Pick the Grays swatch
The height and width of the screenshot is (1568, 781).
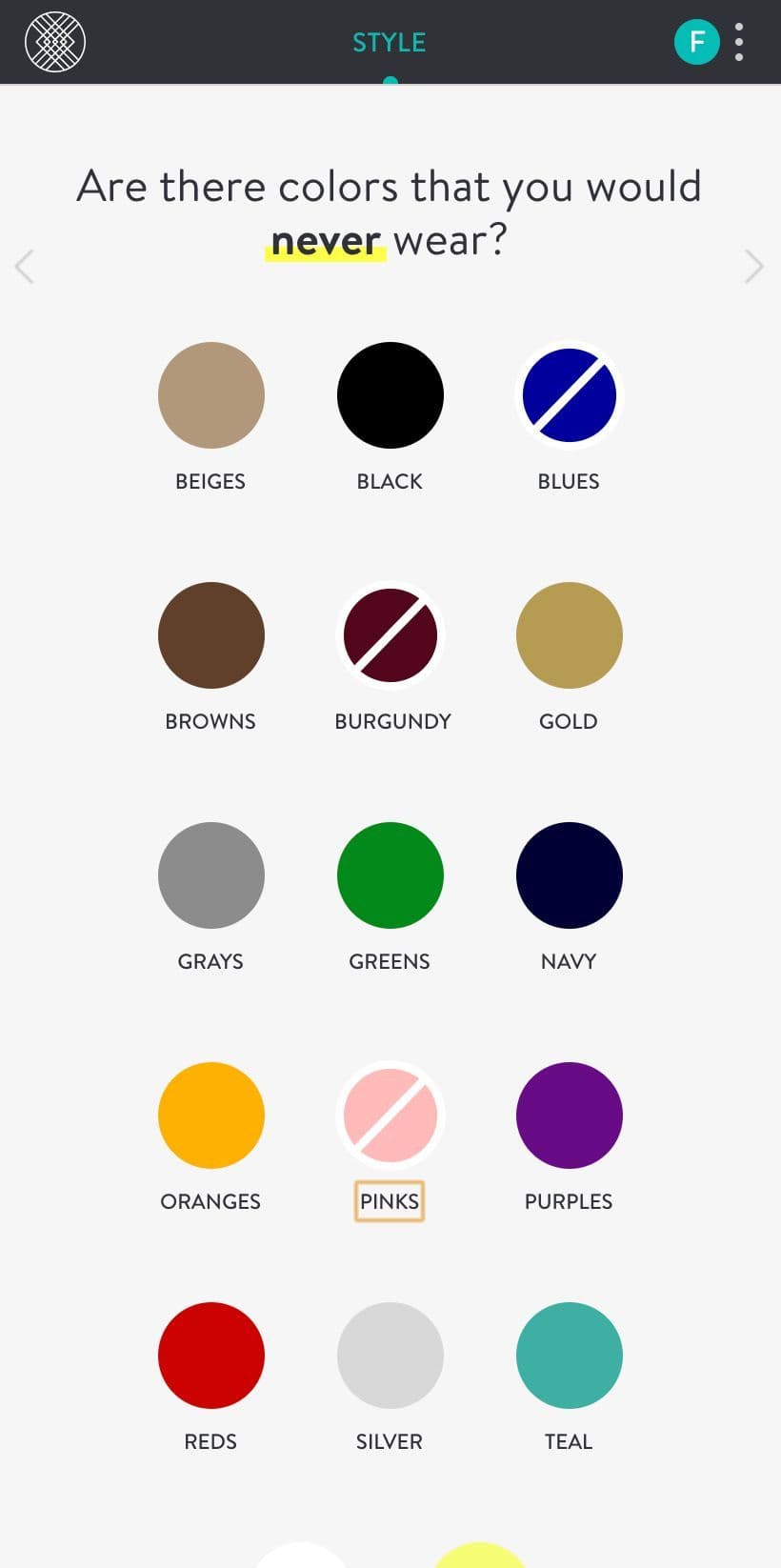click(211, 875)
